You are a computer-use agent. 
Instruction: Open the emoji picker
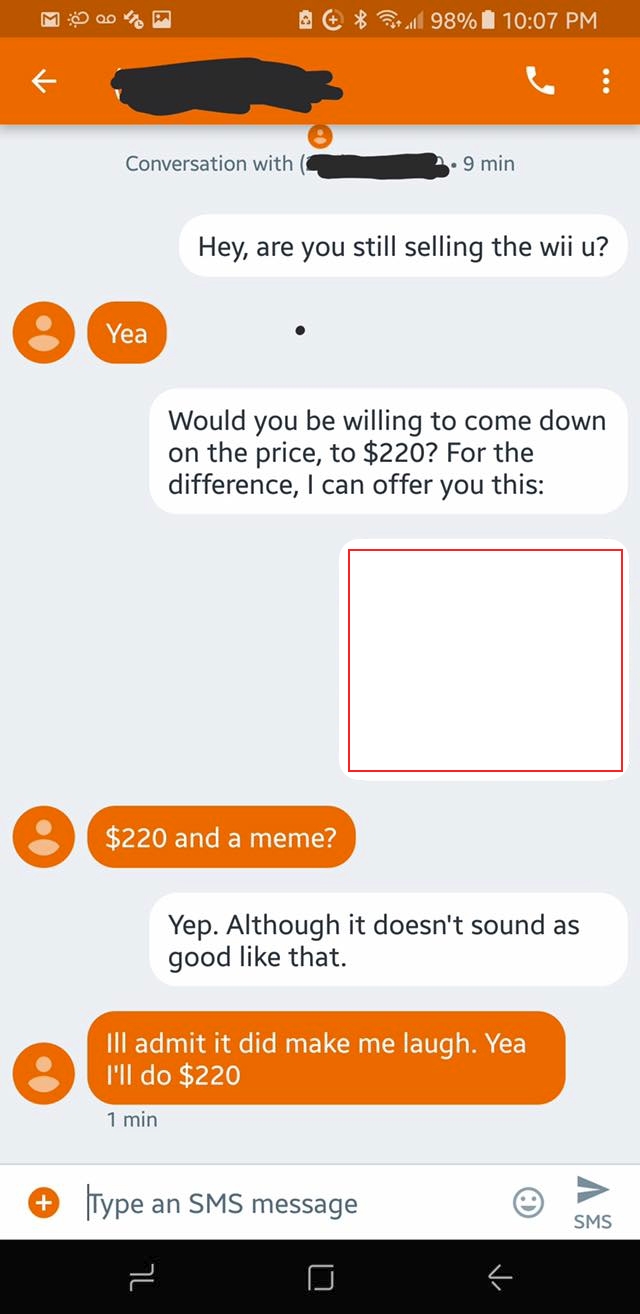point(528,1203)
